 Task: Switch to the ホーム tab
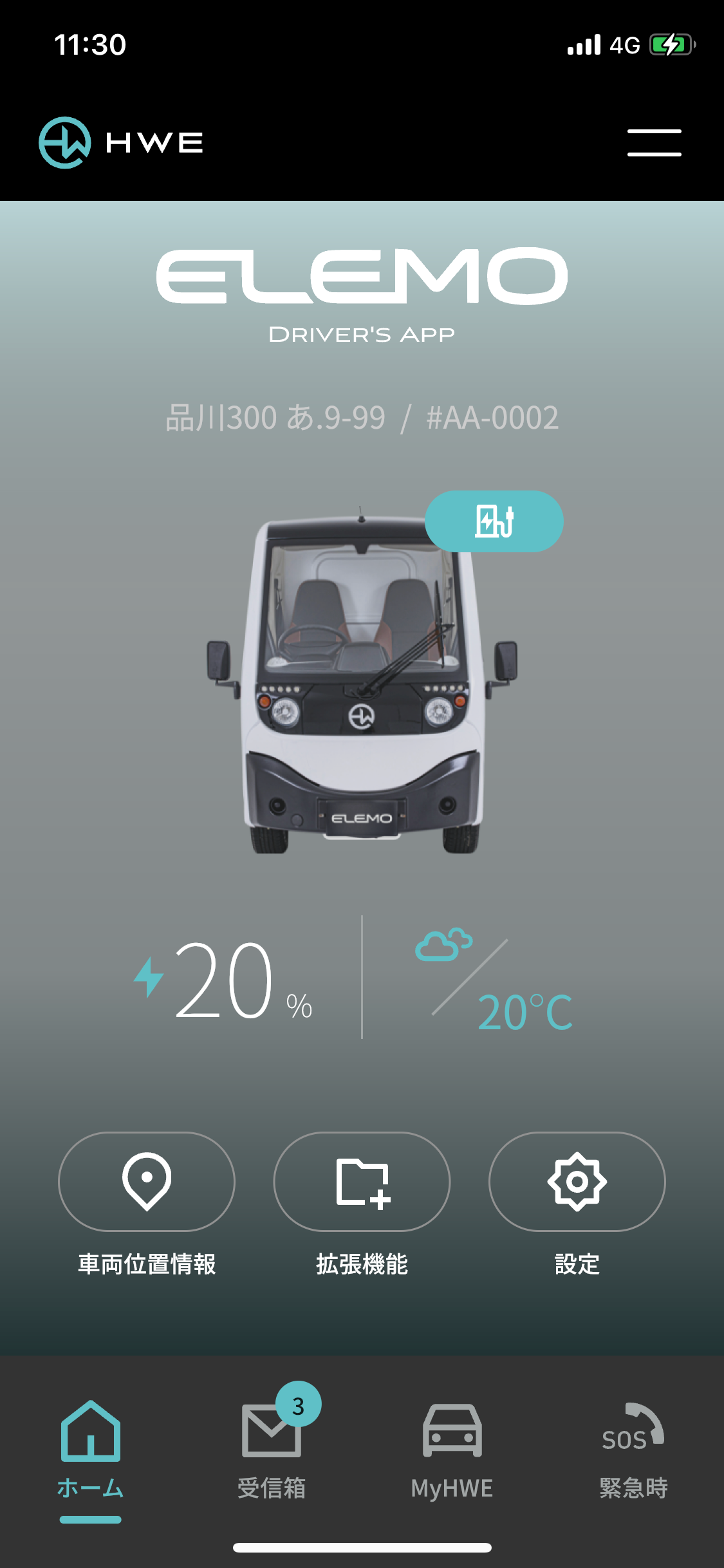click(x=91, y=1450)
